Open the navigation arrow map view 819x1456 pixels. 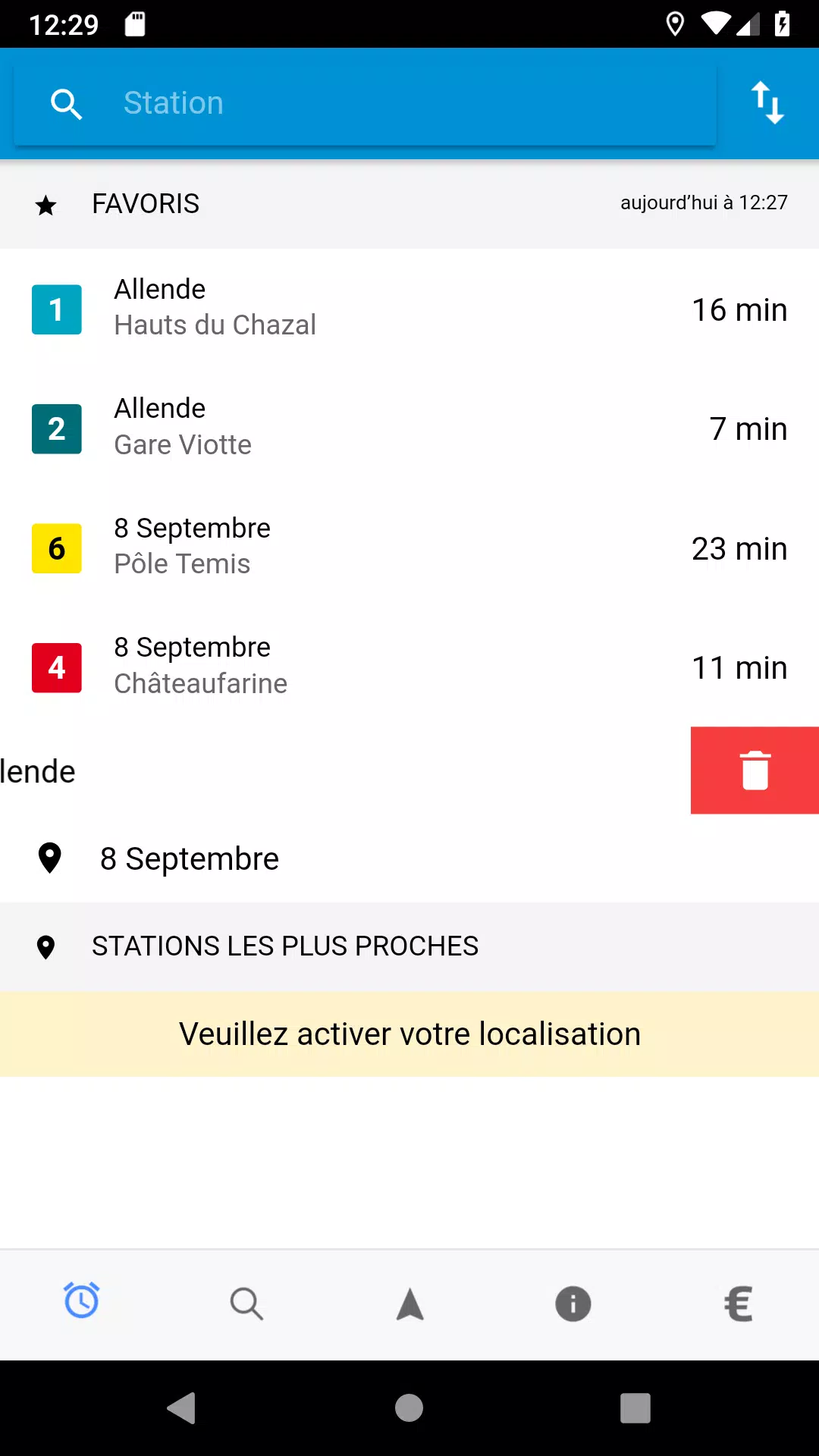click(409, 1304)
